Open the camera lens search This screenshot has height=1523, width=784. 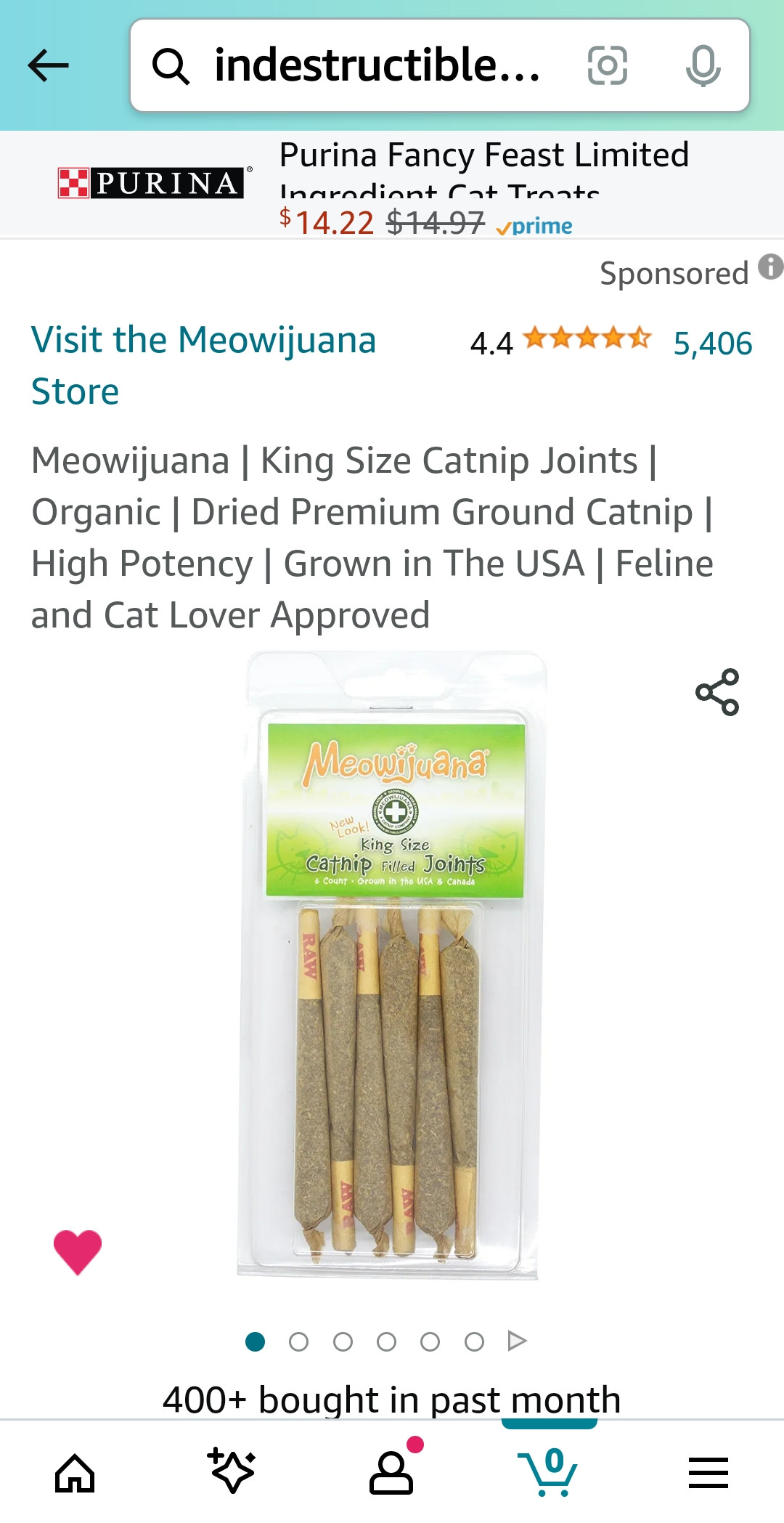pos(607,65)
